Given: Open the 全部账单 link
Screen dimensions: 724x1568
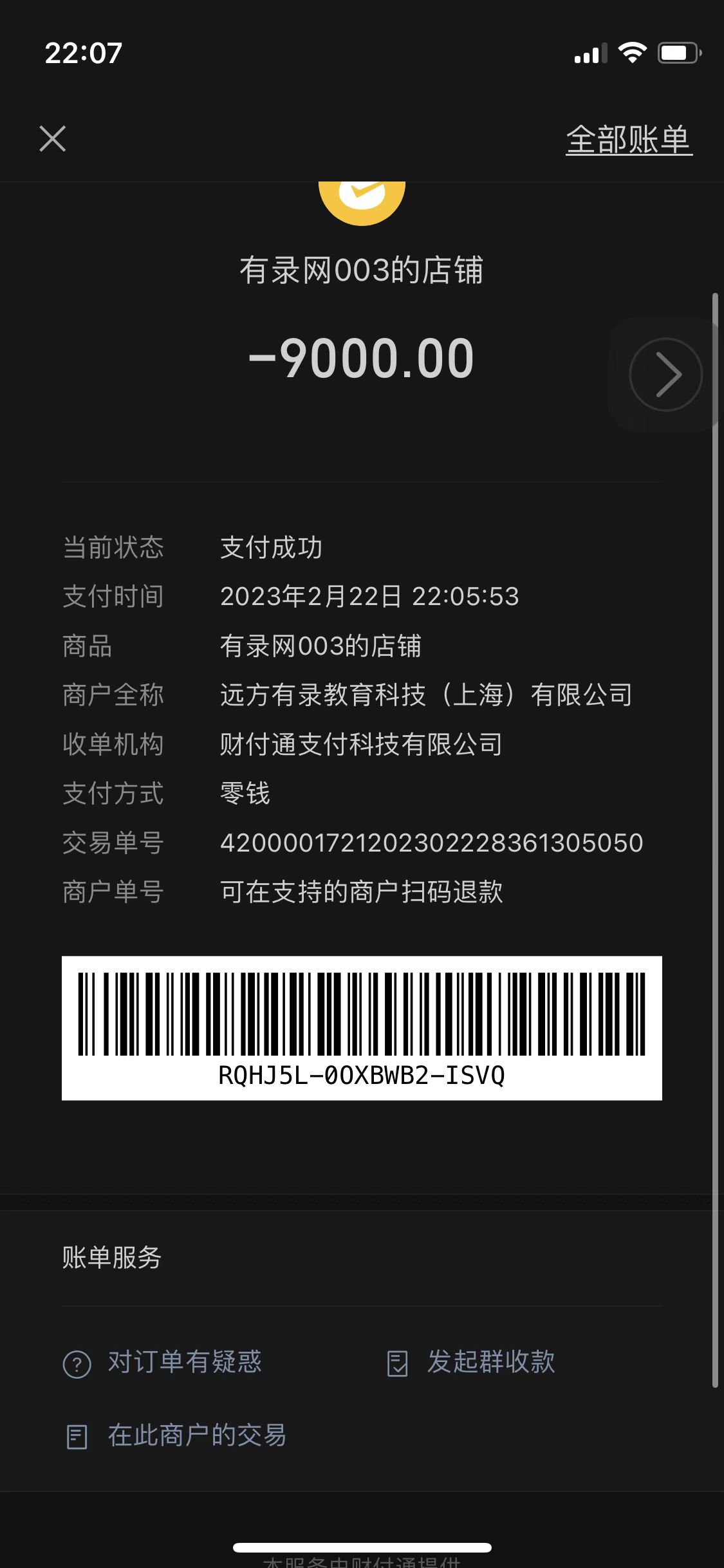Looking at the screenshot, I should coord(628,140).
